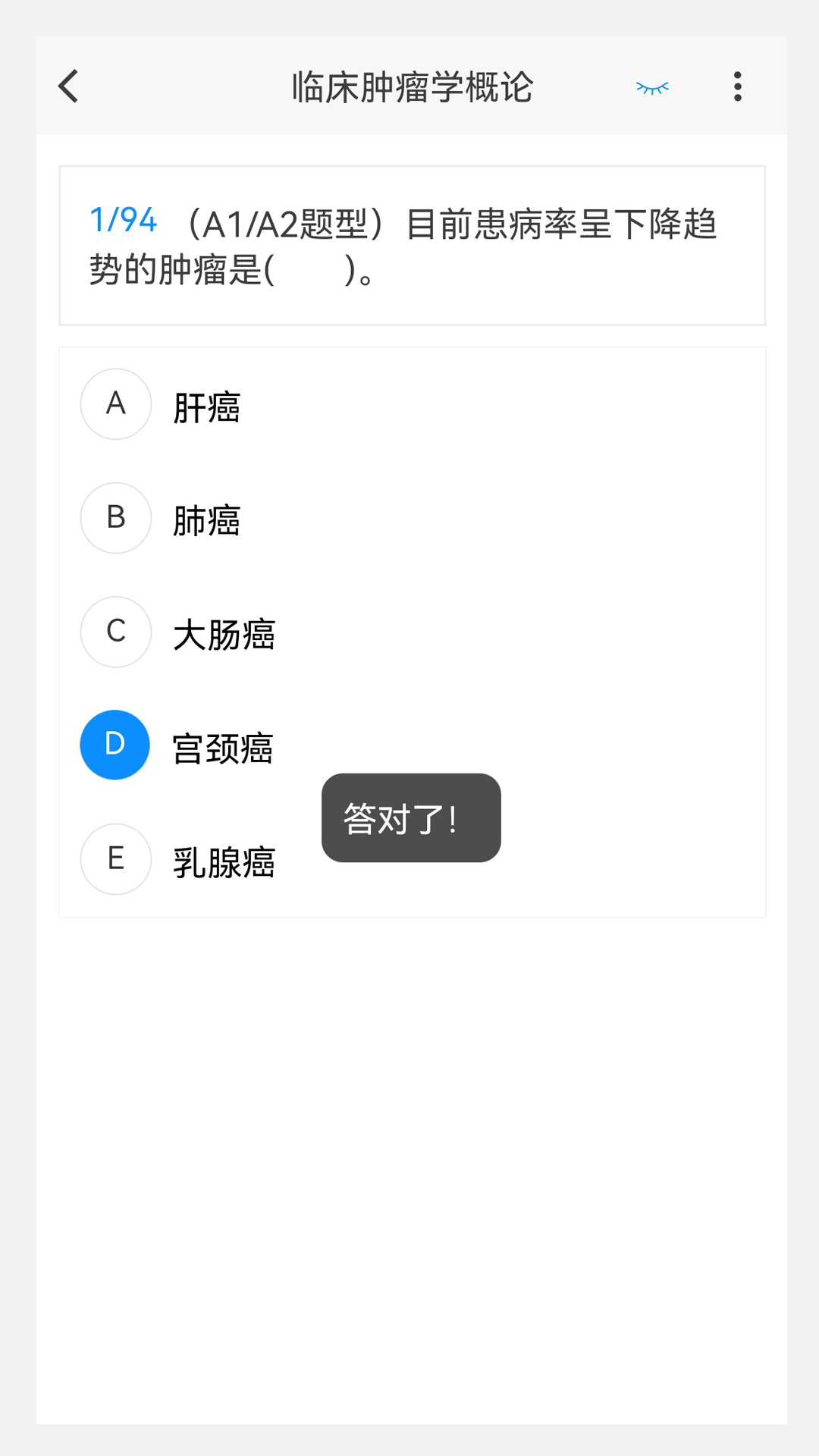The width and height of the screenshot is (819, 1456).
Task: Tap the circle badge of option E
Action: 115,858
